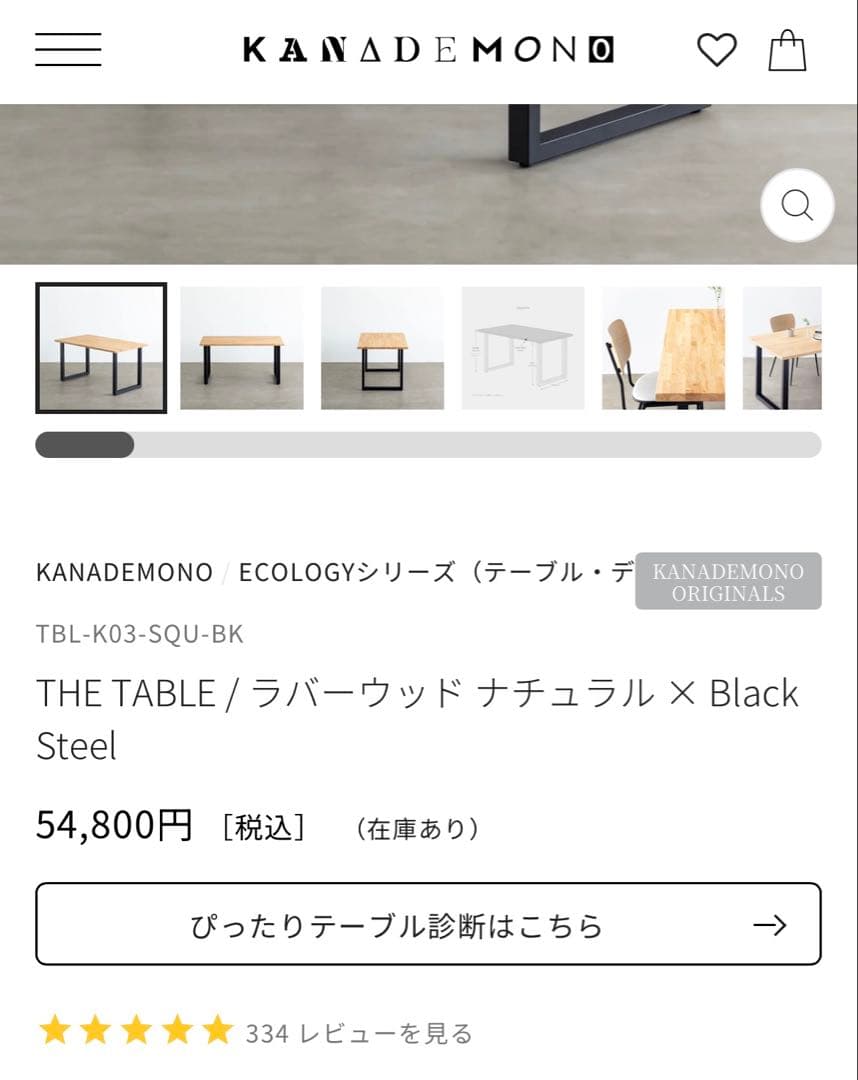The height and width of the screenshot is (1080, 858).
Task: Open the table dimensions diagram thumbnail
Action: pyautogui.click(x=523, y=347)
